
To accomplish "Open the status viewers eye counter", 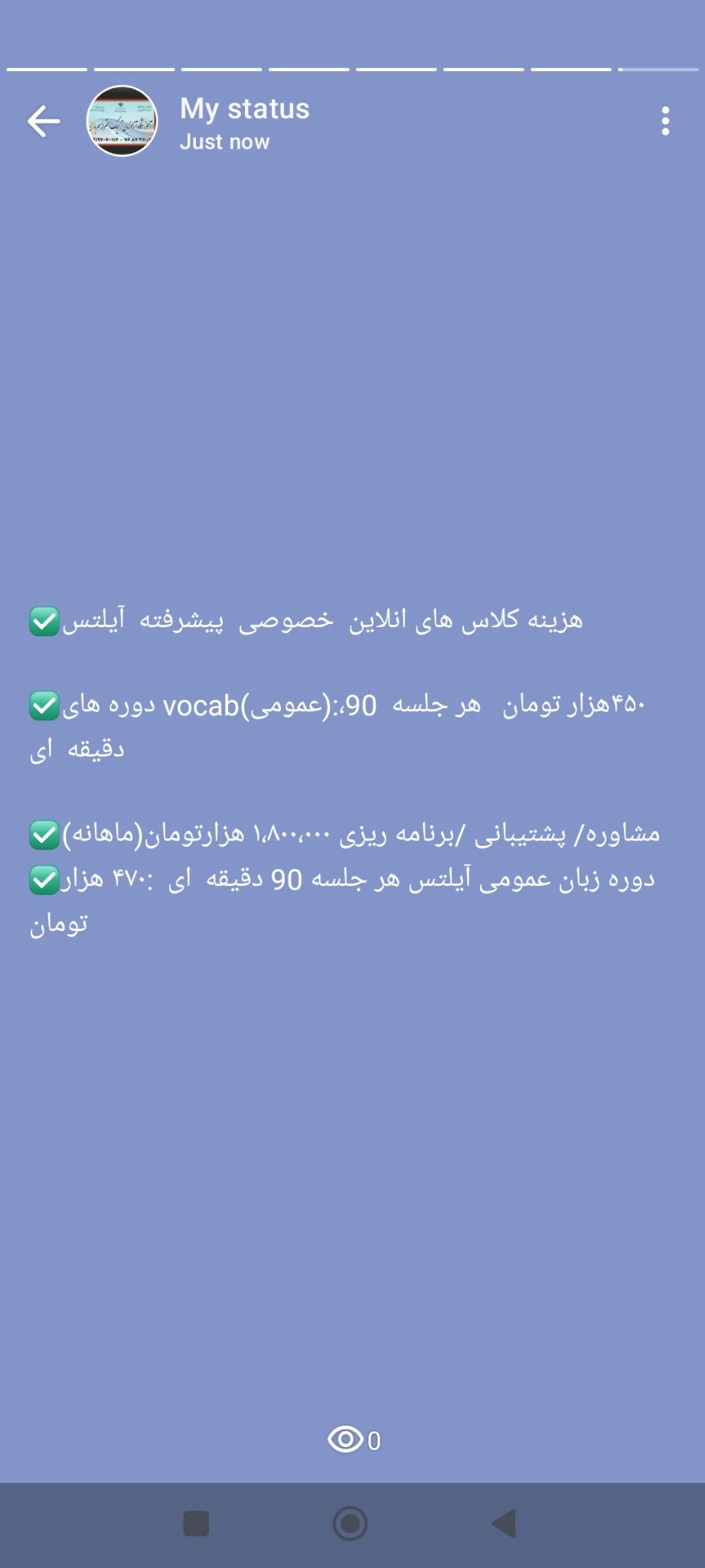I will [354, 1440].
